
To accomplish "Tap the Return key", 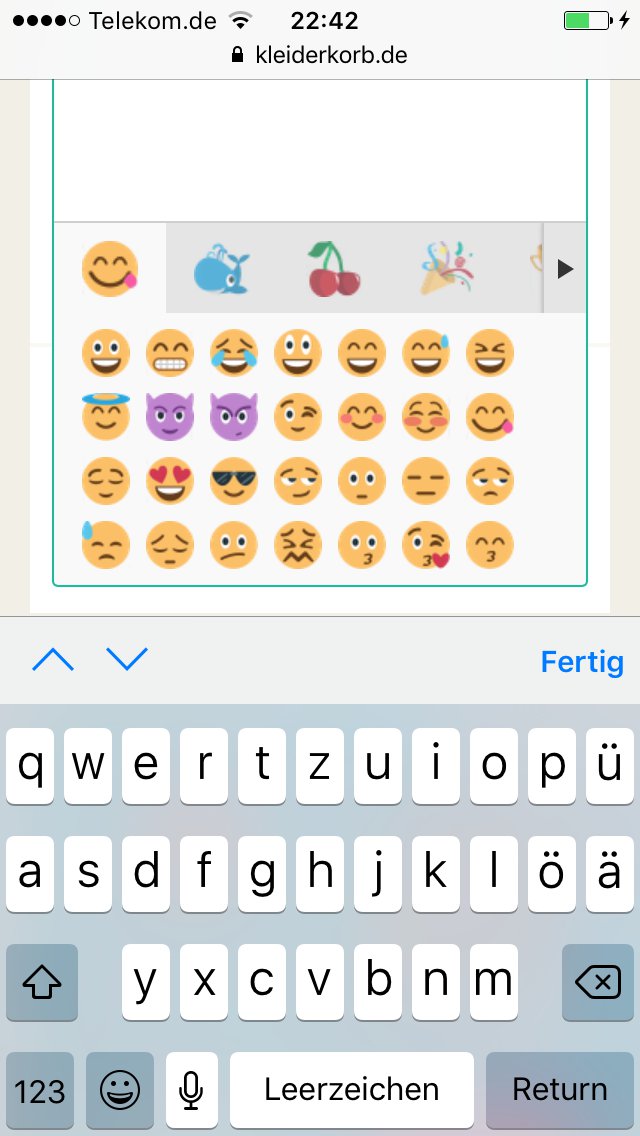I will click(559, 1090).
